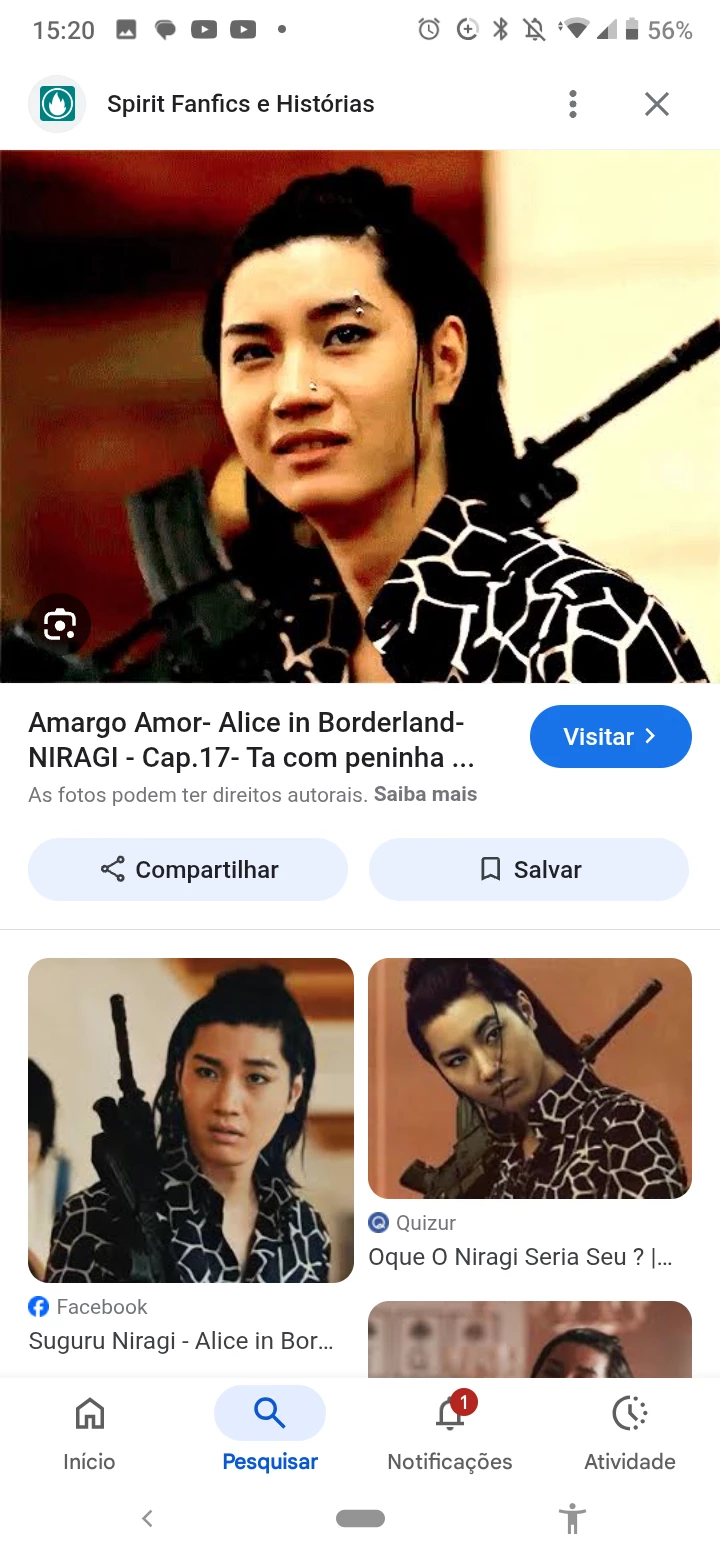
Task: Share this image via Compartilhar
Action: 188,870
